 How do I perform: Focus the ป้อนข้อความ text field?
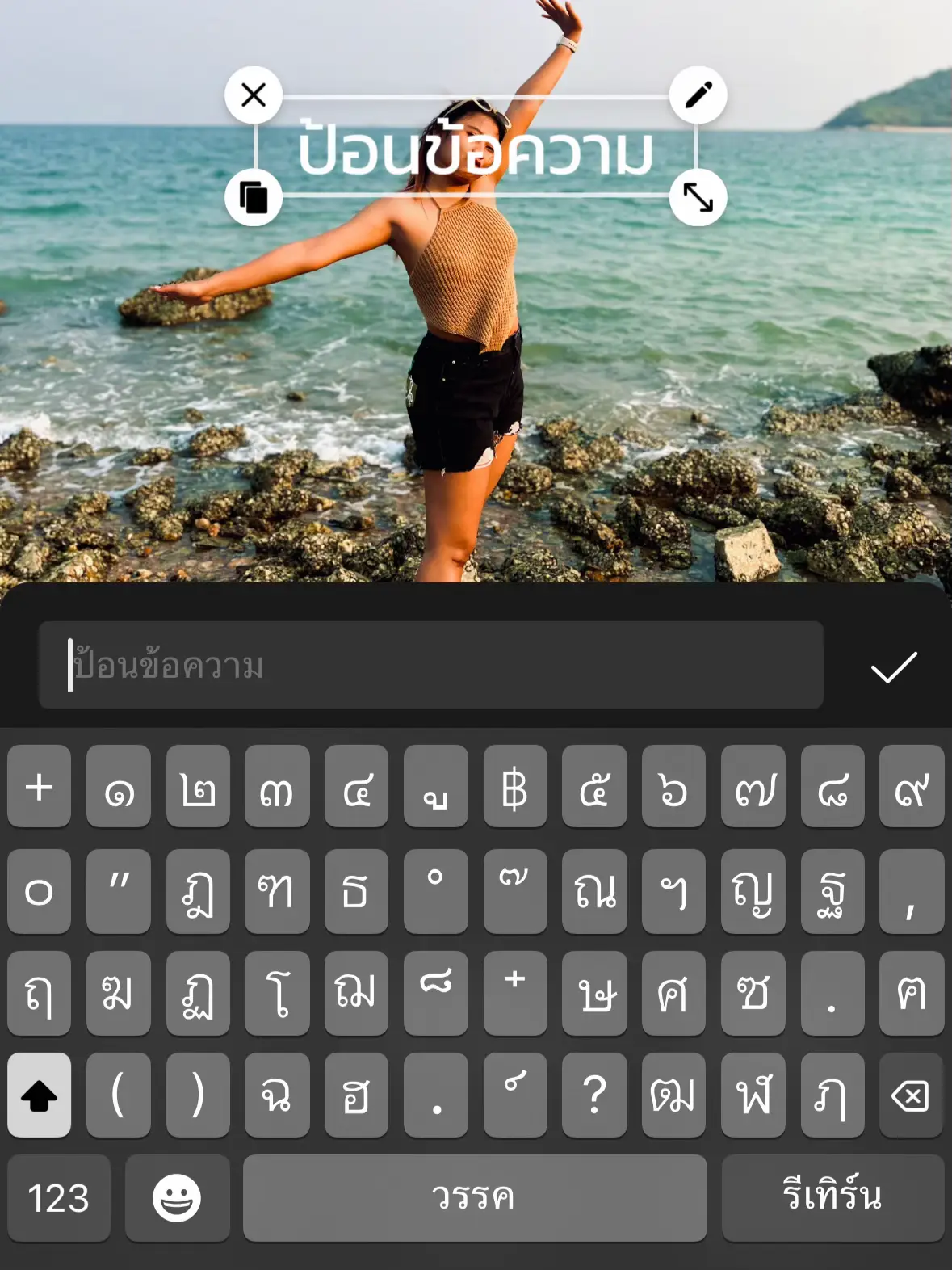pos(430,666)
